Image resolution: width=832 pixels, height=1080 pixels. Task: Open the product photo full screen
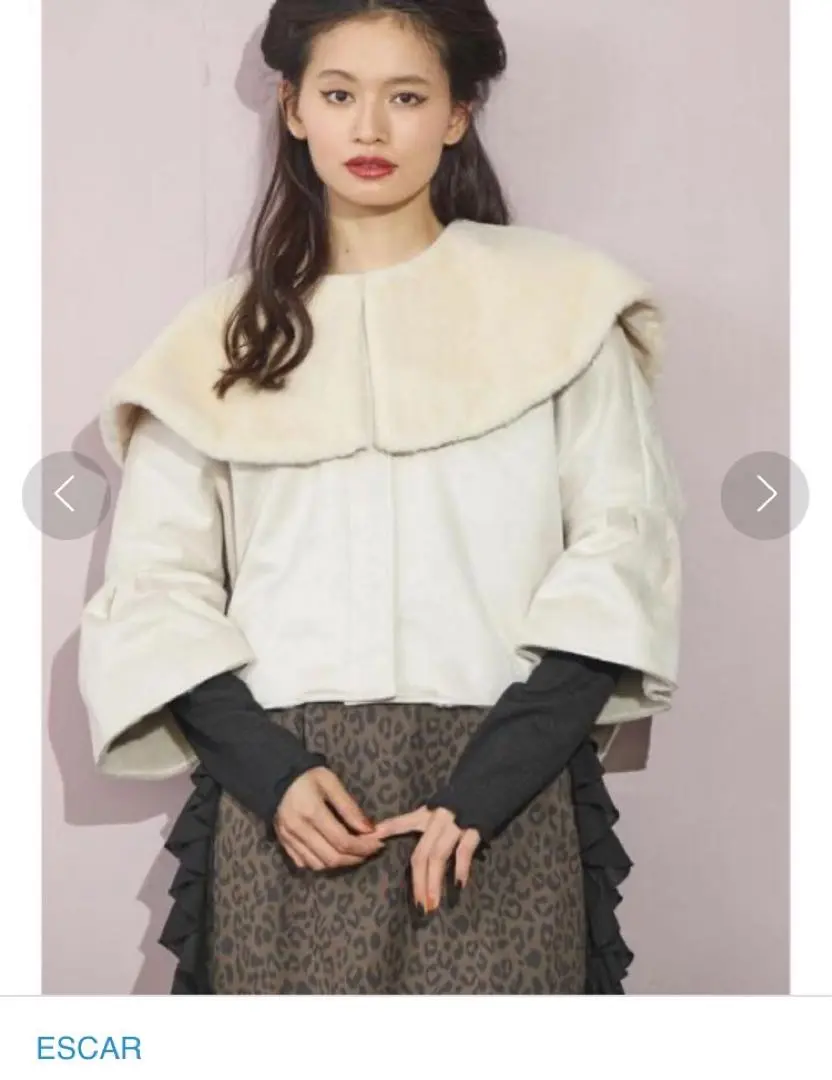[x=415, y=600]
